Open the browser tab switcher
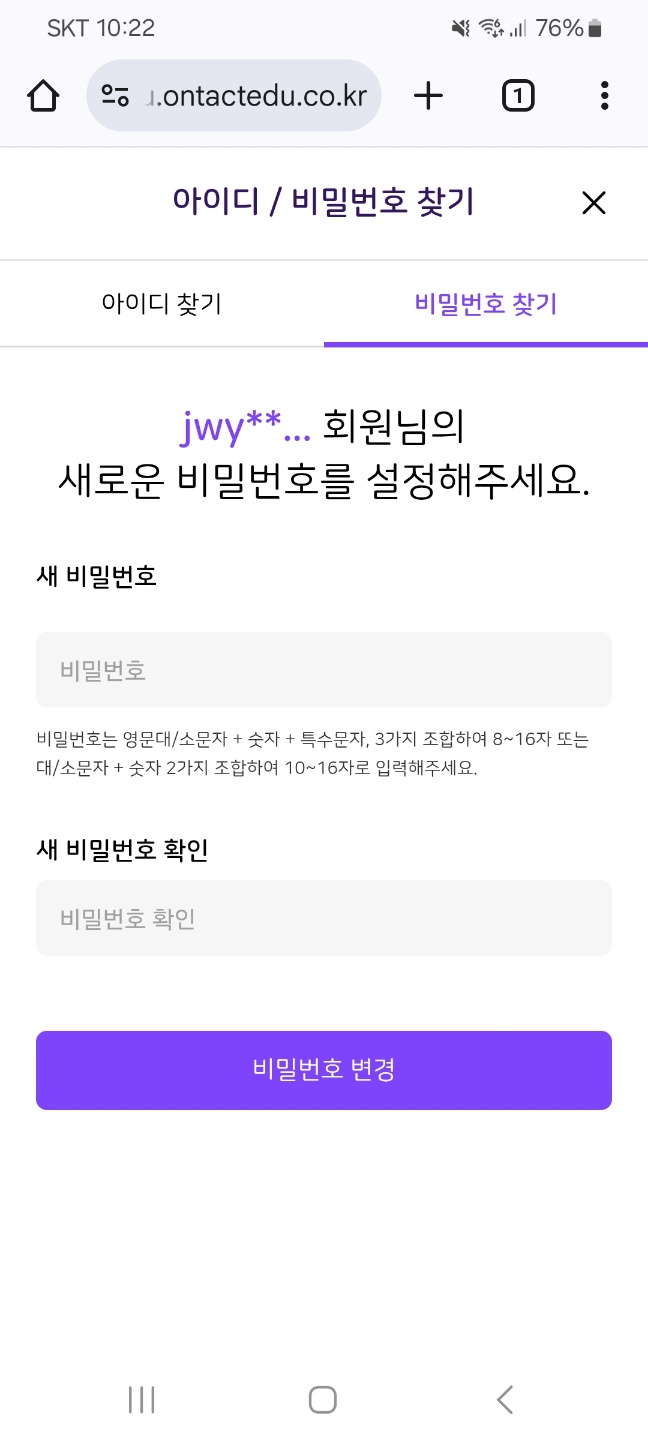The image size is (648, 1440). click(517, 96)
